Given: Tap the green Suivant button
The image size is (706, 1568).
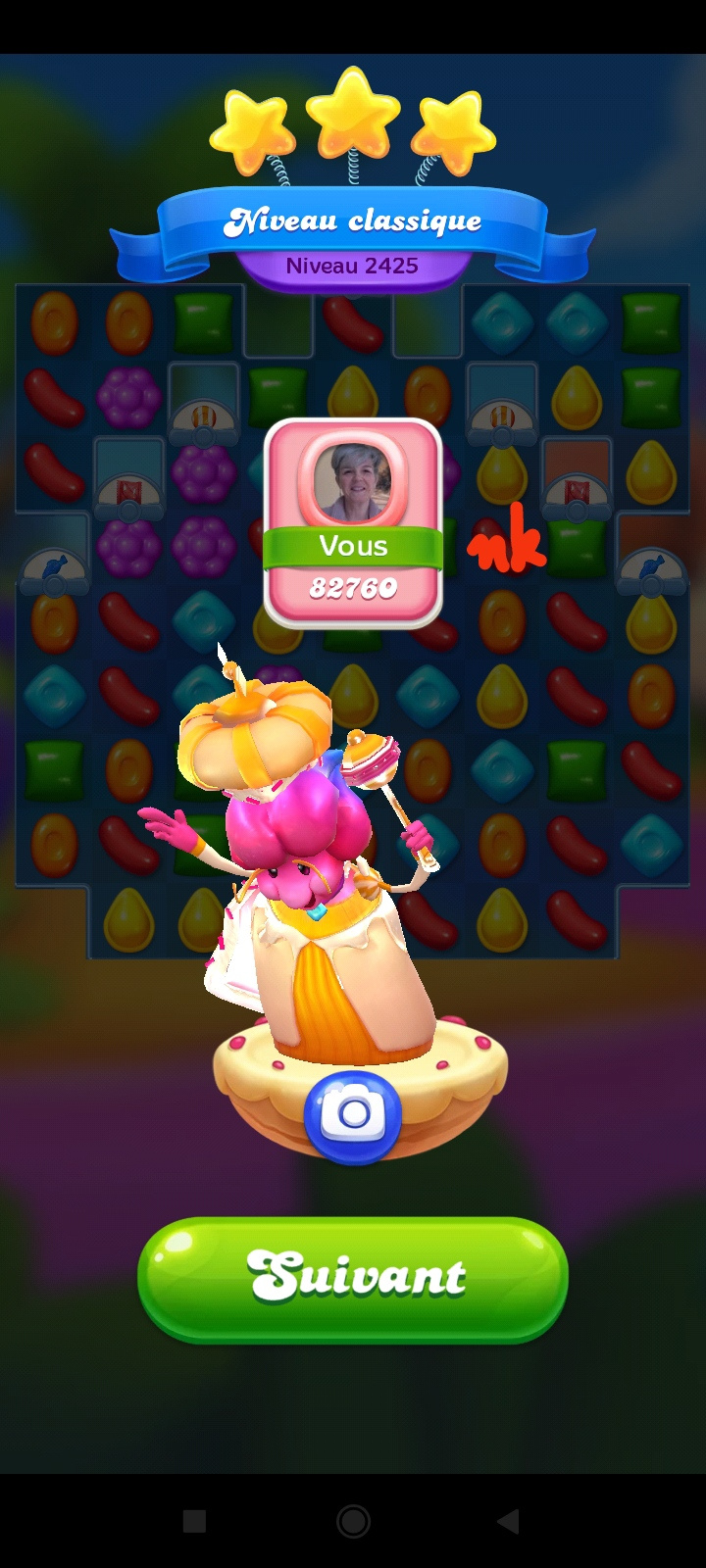Looking at the screenshot, I should (353, 1278).
